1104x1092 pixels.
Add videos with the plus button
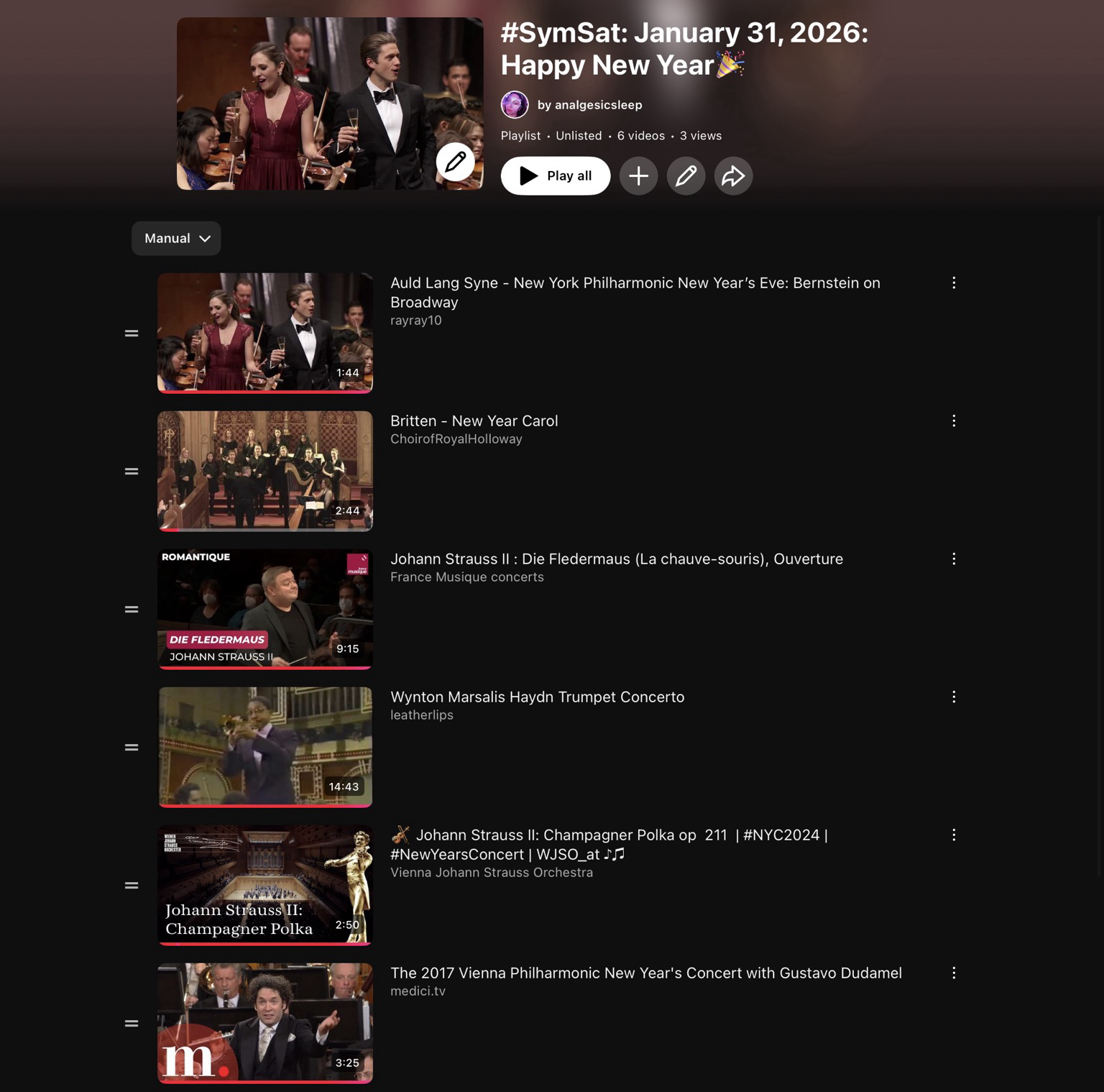(638, 176)
